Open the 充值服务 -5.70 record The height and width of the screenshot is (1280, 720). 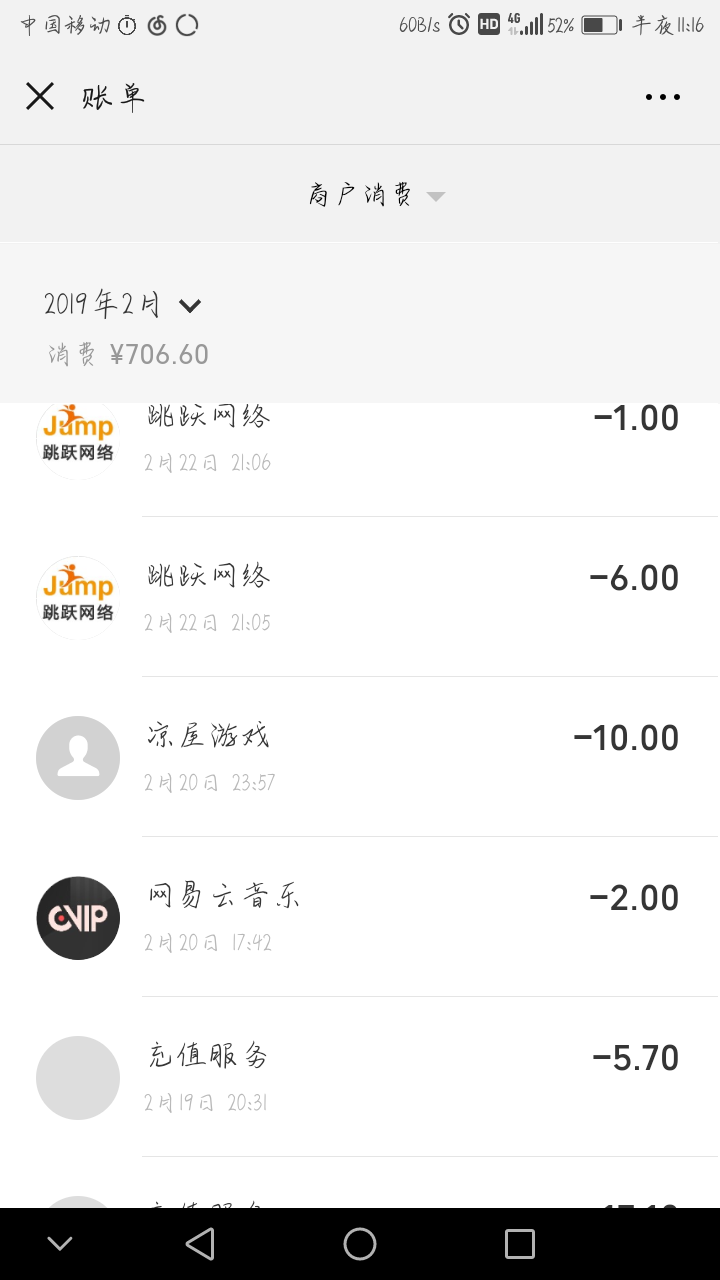click(x=360, y=1077)
